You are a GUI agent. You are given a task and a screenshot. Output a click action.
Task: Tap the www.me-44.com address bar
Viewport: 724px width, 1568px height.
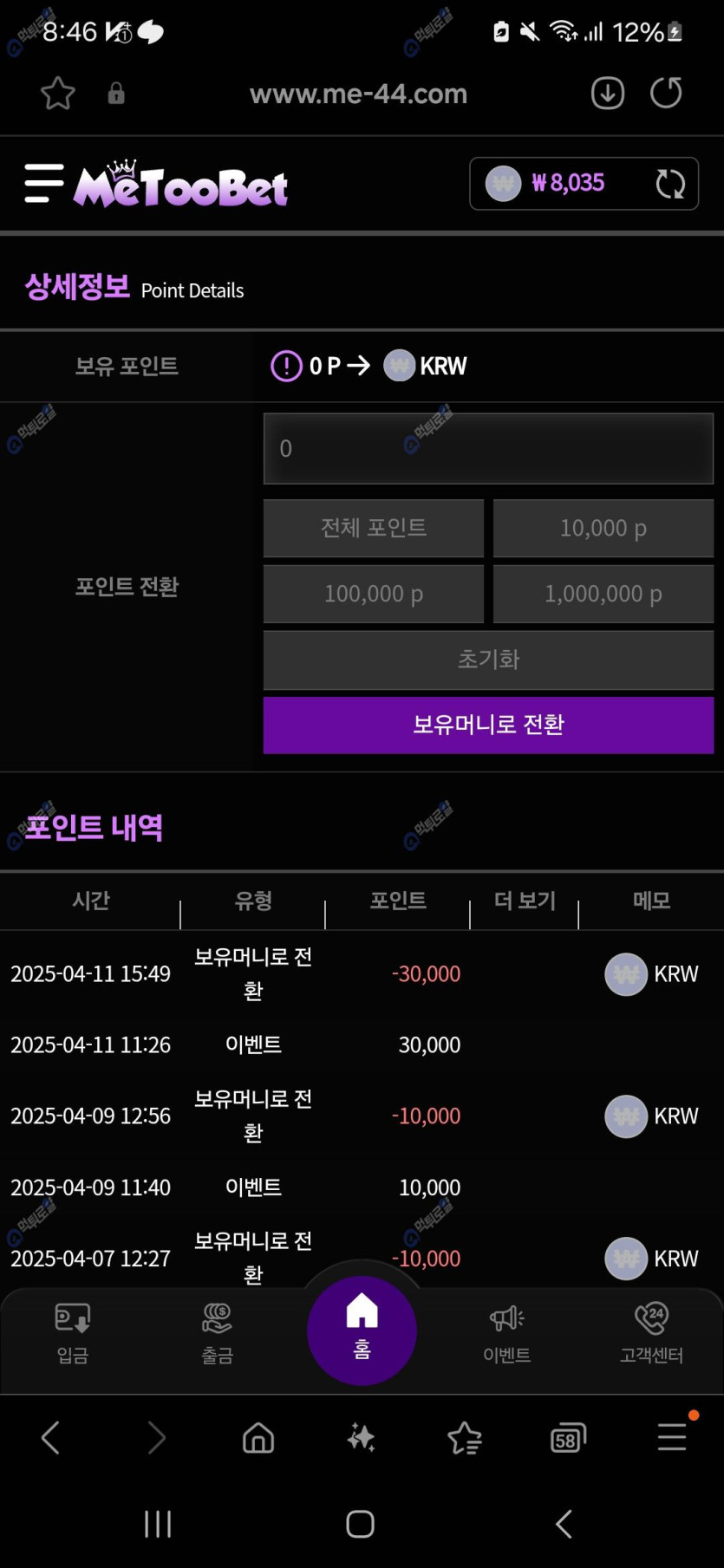coord(358,94)
